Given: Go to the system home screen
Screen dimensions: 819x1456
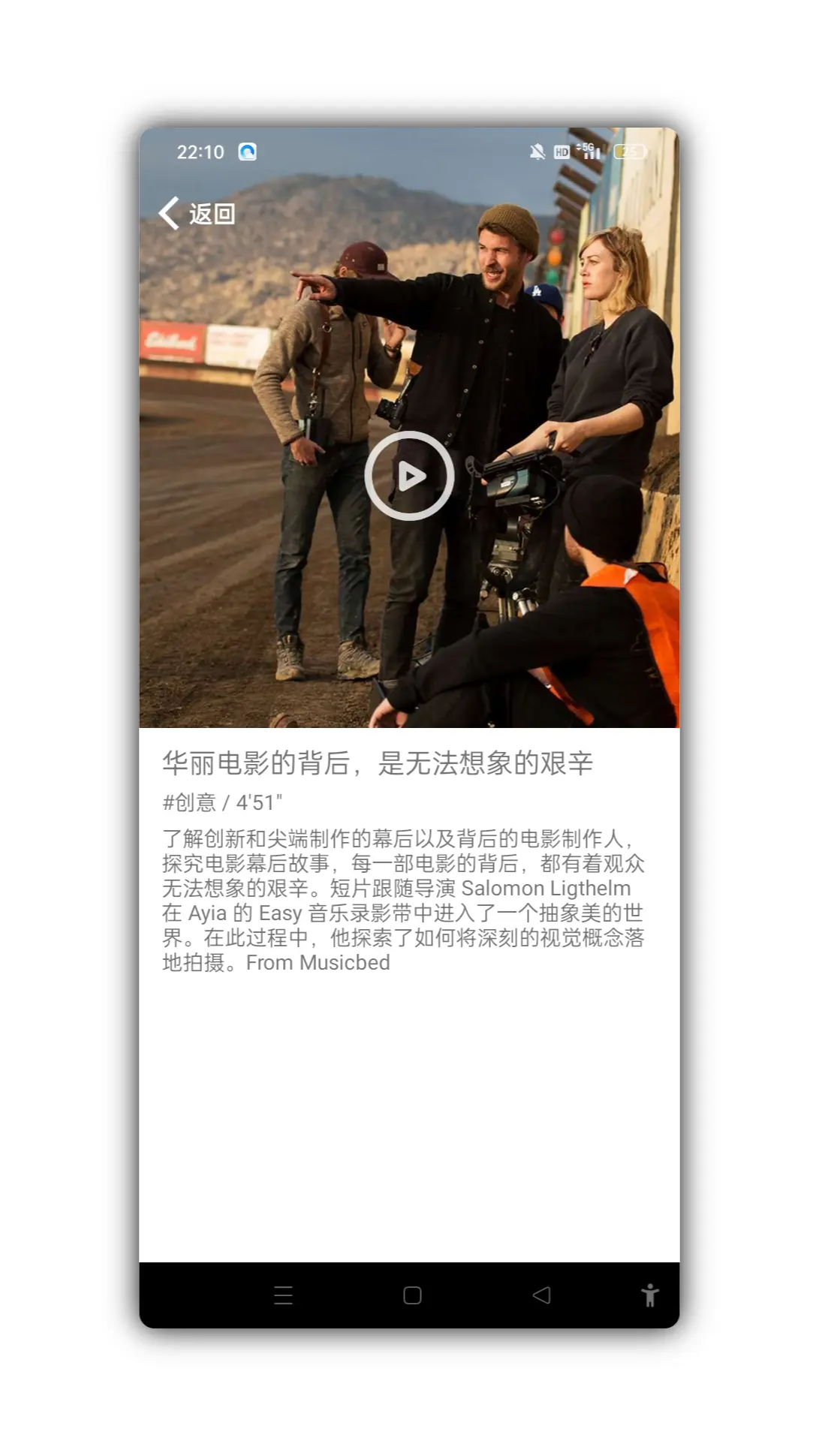Looking at the screenshot, I should coord(412,1295).
